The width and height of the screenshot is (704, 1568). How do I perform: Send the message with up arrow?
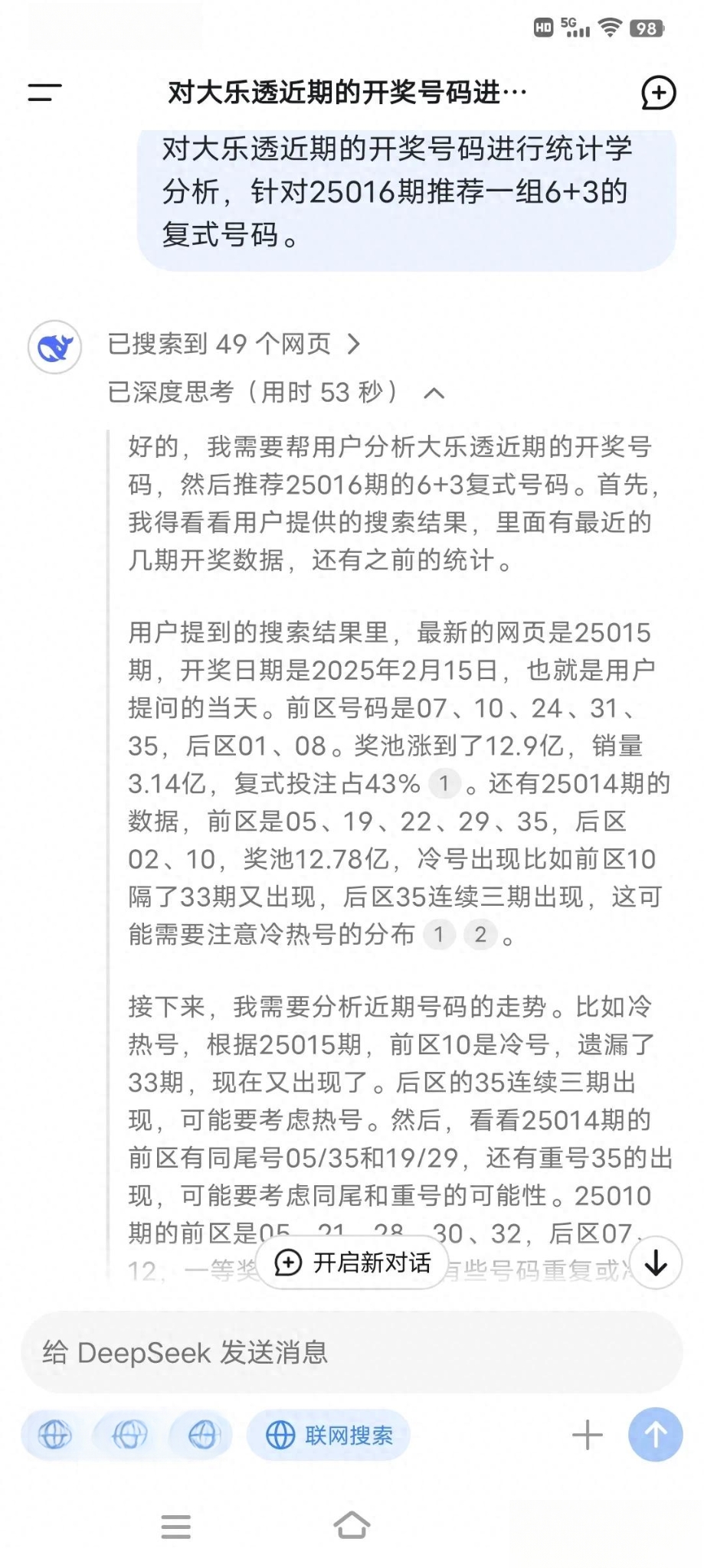coord(655,1434)
